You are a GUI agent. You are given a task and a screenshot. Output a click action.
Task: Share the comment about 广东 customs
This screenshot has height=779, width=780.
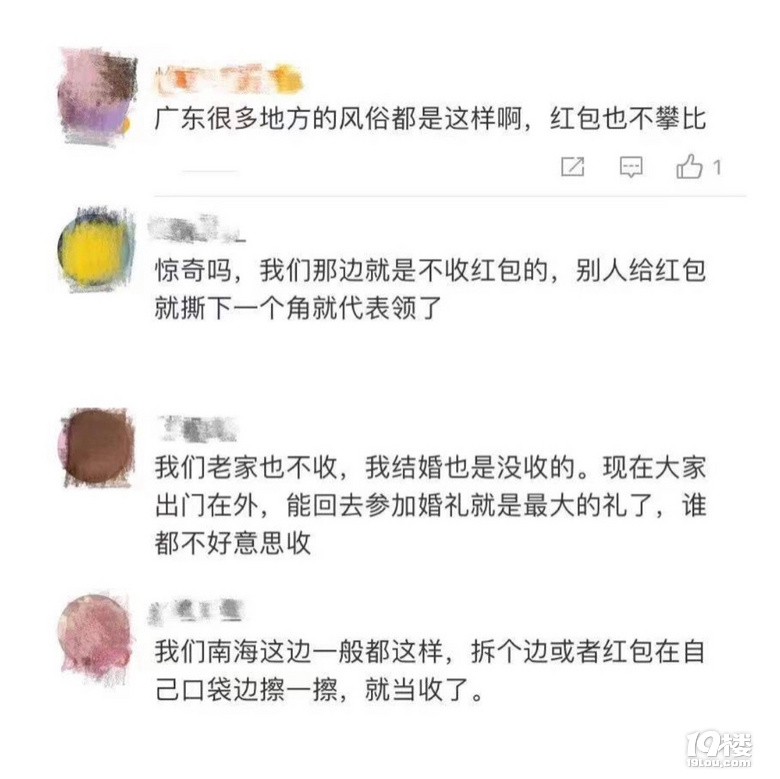click(572, 167)
